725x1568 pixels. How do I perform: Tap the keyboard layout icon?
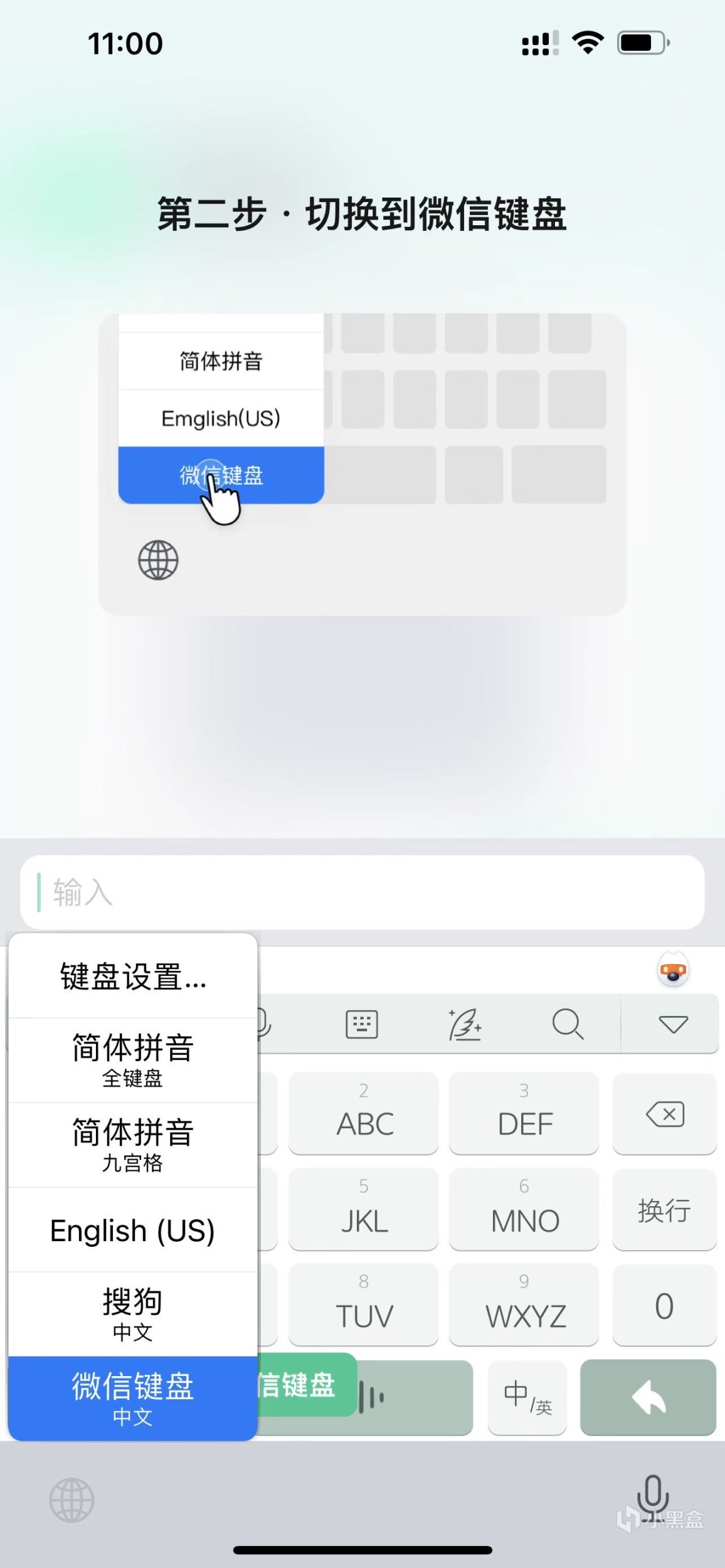pos(362,1024)
